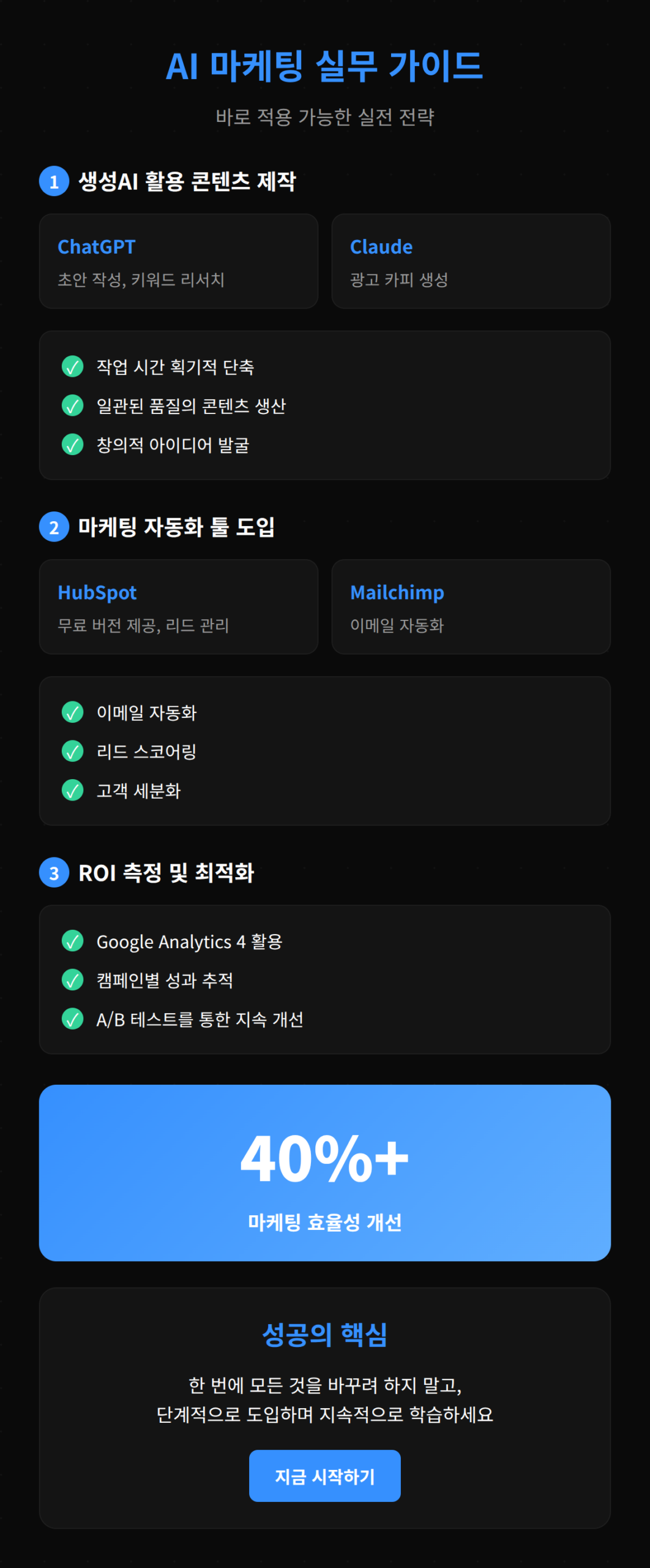Viewport: 650px width, 1568px height.
Task: Click the checkmark next to 이메일 자동화
Action: coord(73,713)
